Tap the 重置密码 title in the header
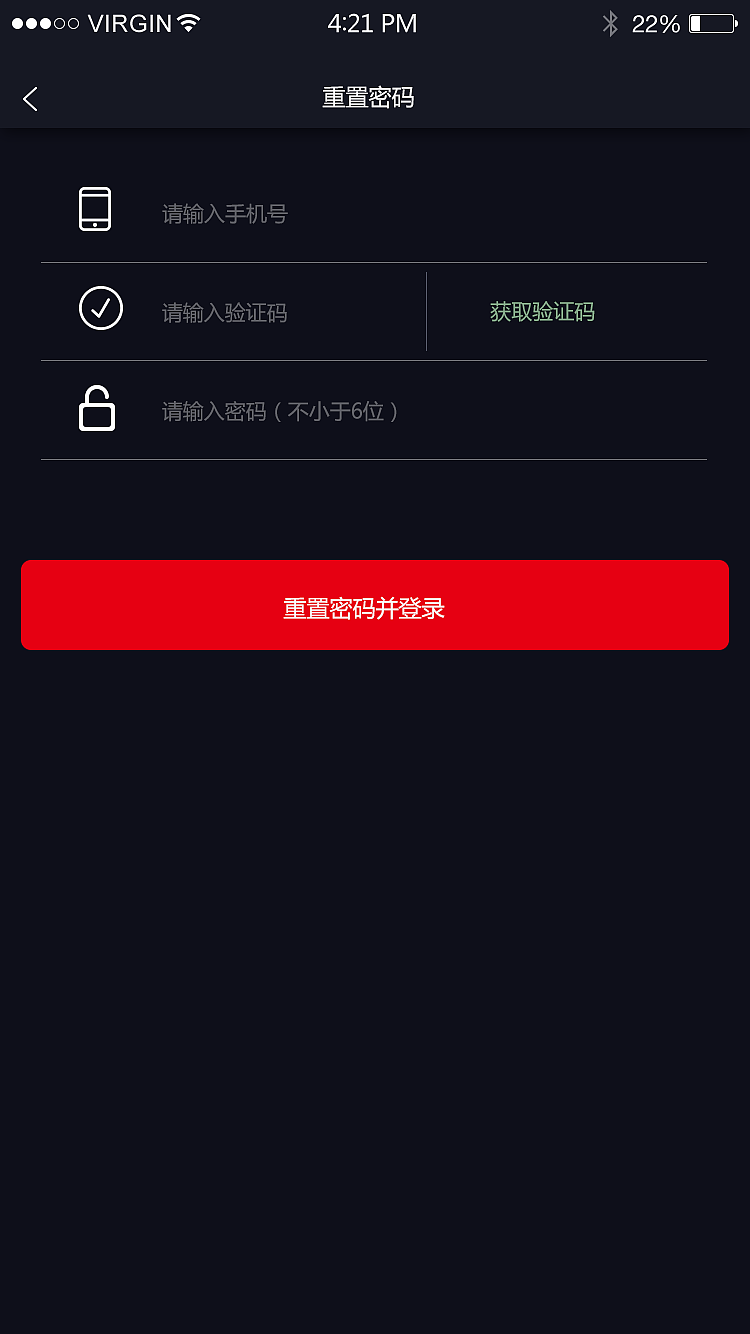This screenshot has height=1334, width=750. [368, 98]
